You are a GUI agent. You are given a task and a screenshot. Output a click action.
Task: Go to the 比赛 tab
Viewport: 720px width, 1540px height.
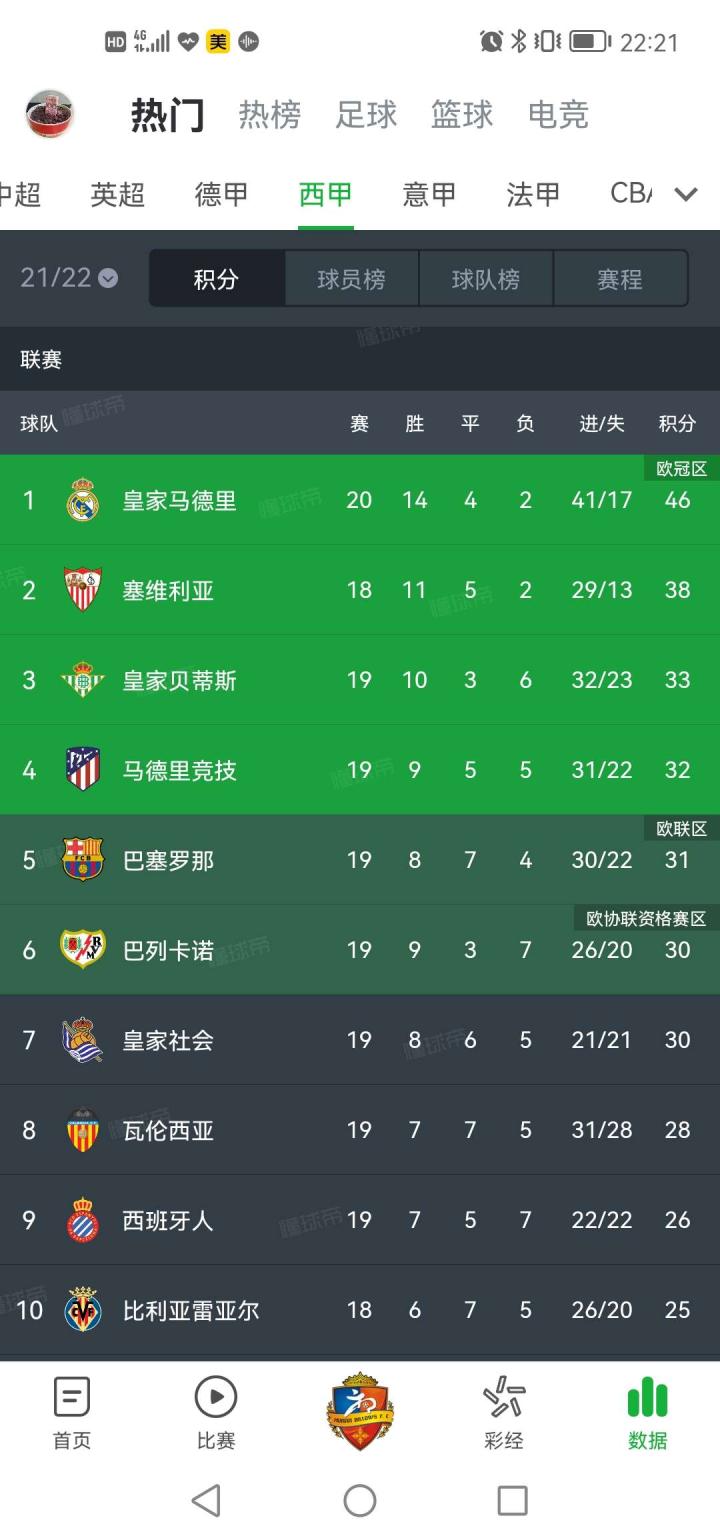click(216, 1412)
